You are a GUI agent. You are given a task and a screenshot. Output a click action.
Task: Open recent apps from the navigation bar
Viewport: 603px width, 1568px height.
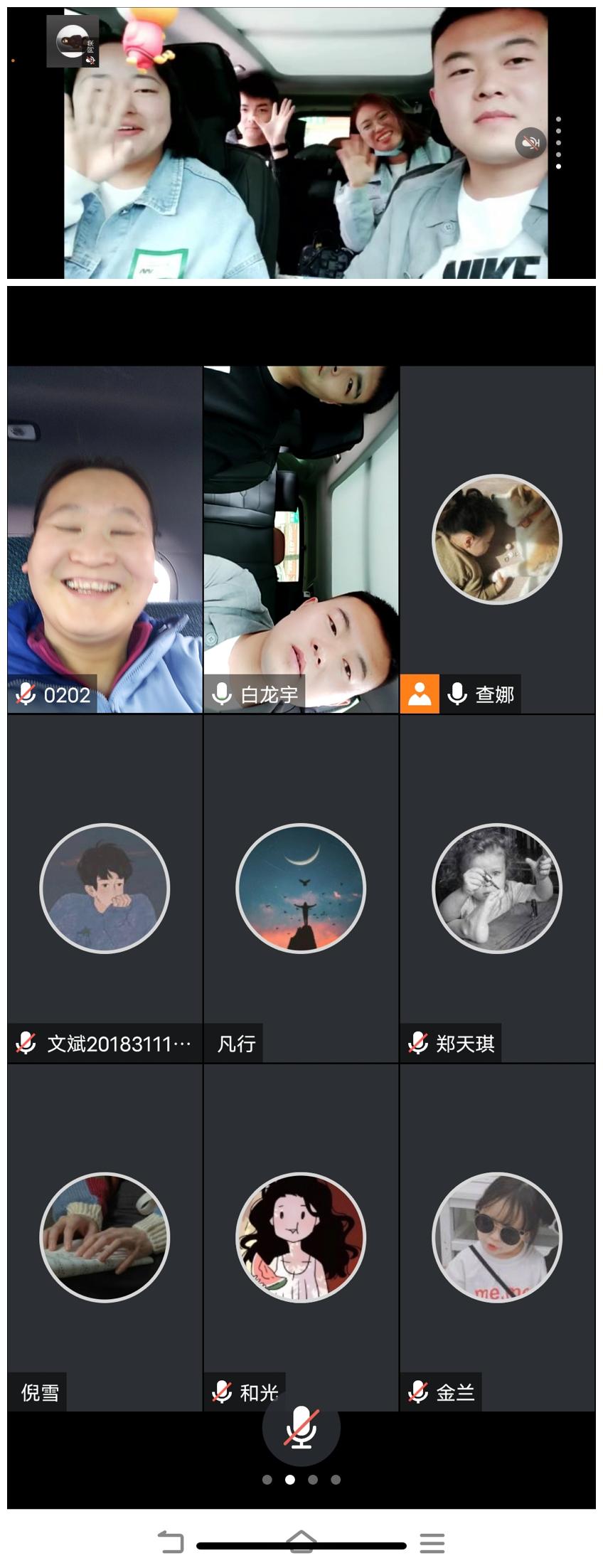click(432, 1542)
